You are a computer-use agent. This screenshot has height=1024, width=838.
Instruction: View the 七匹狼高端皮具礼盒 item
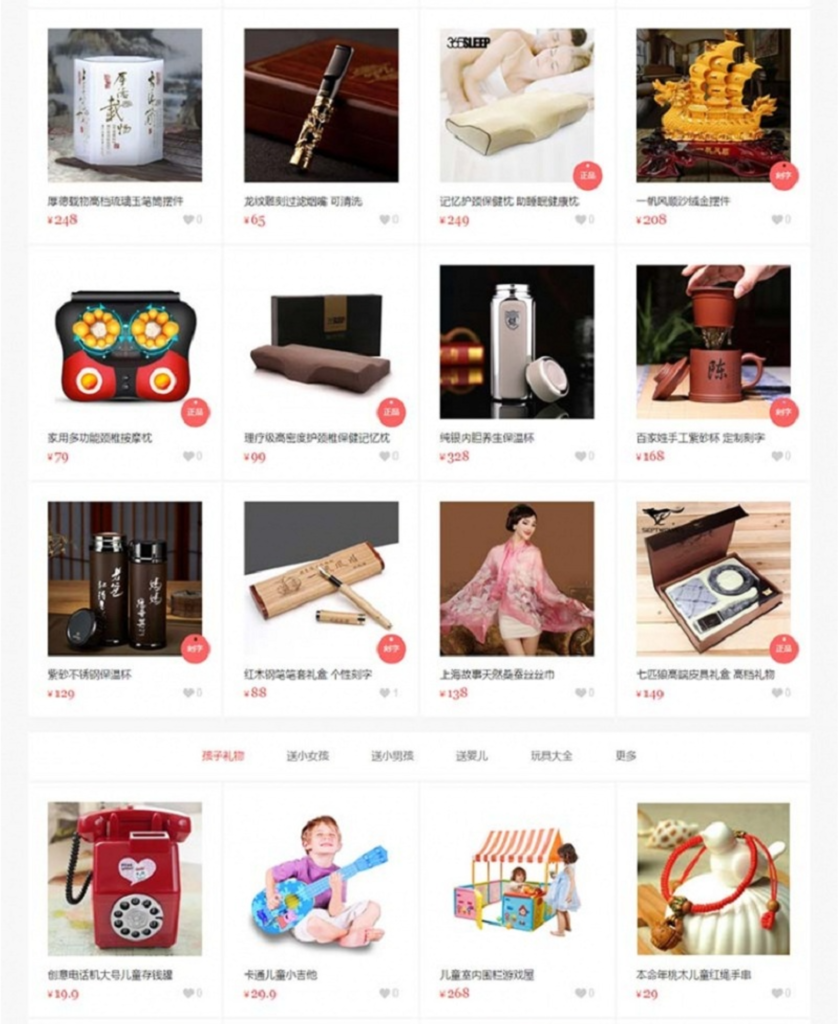tap(713, 578)
